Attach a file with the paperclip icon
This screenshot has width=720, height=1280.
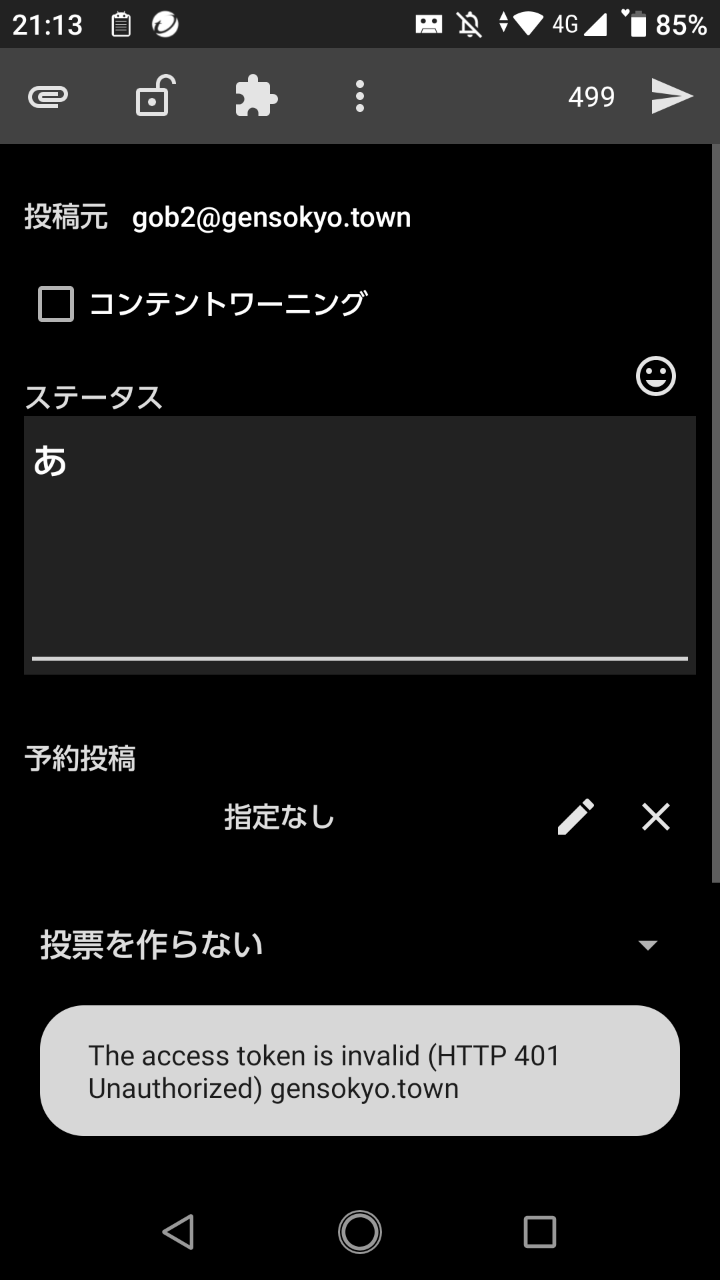[x=48, y=97]
